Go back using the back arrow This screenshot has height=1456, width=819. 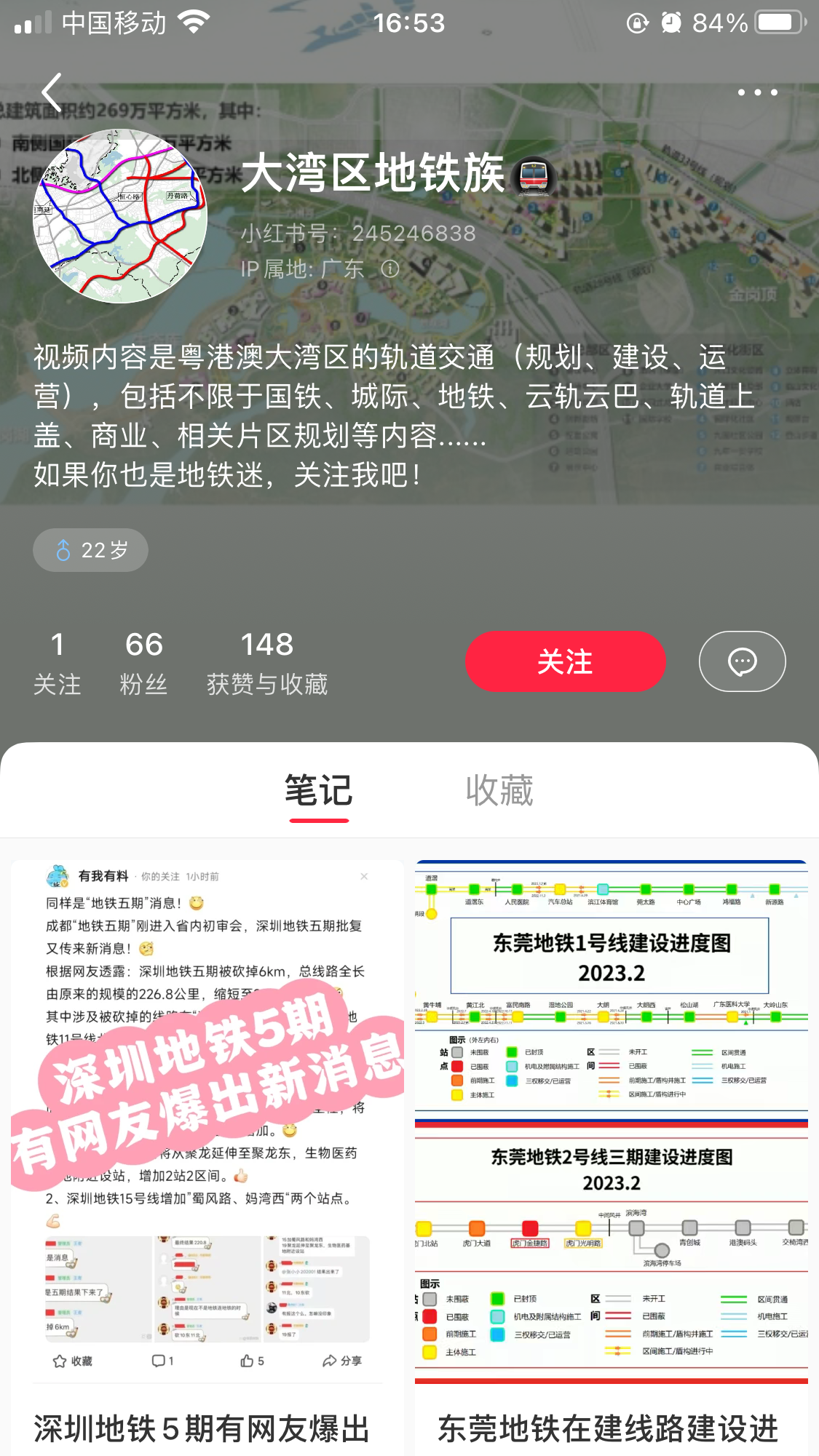coord(52,93)
